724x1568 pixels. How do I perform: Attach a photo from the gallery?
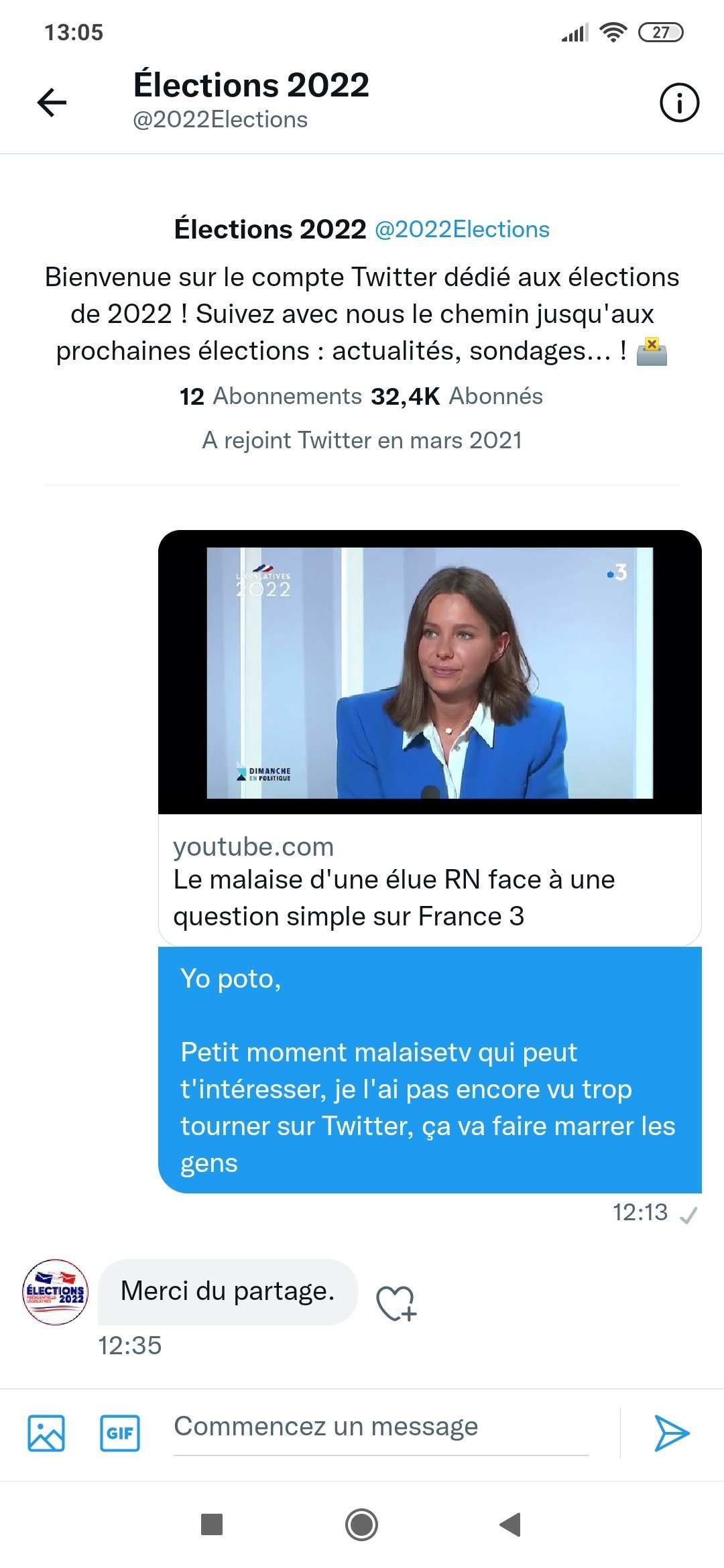[x=46, y=1433]
